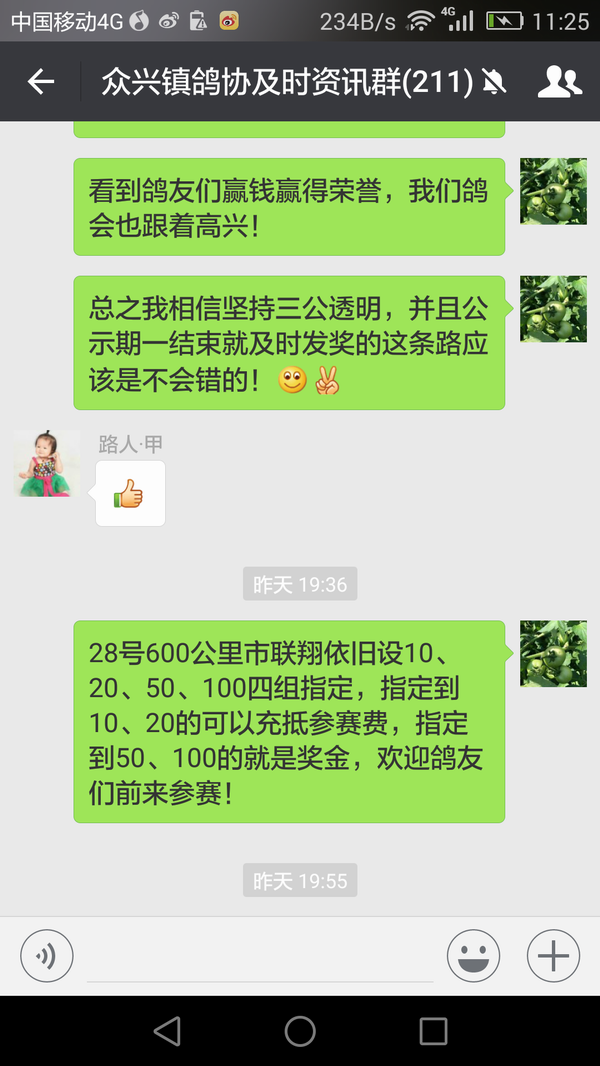Go back from the group chat
600x1066 pixels.
(41, 83)
